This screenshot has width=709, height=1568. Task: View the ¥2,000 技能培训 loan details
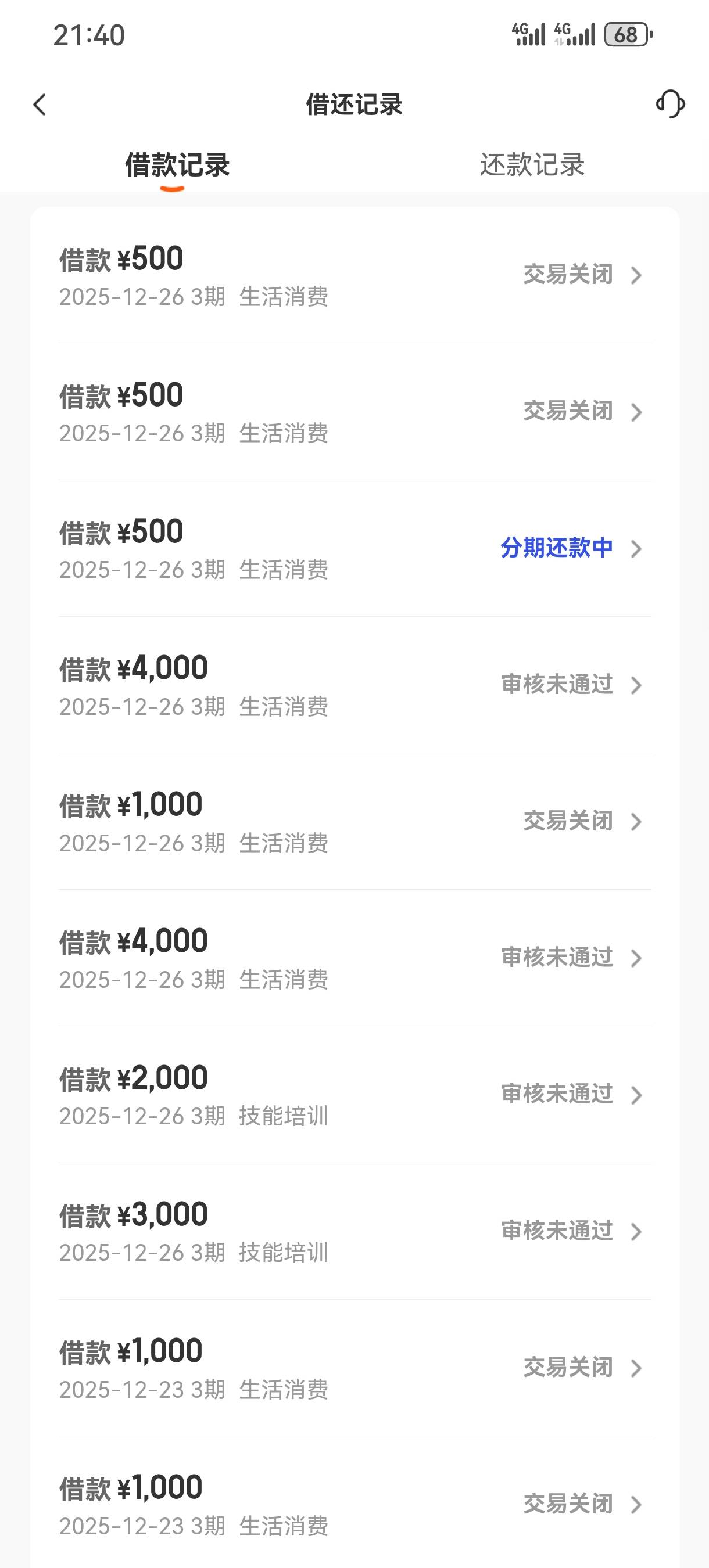click(x=354, y=1095)
